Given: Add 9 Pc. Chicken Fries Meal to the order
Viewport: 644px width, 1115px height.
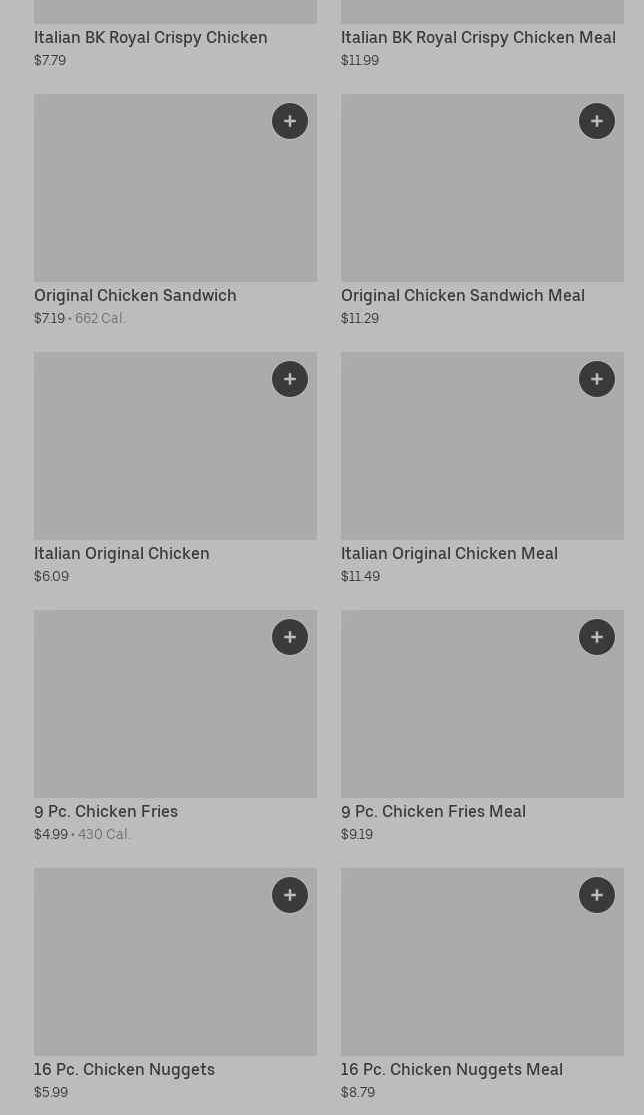Looking at the screenshot, I should point(597,637).
